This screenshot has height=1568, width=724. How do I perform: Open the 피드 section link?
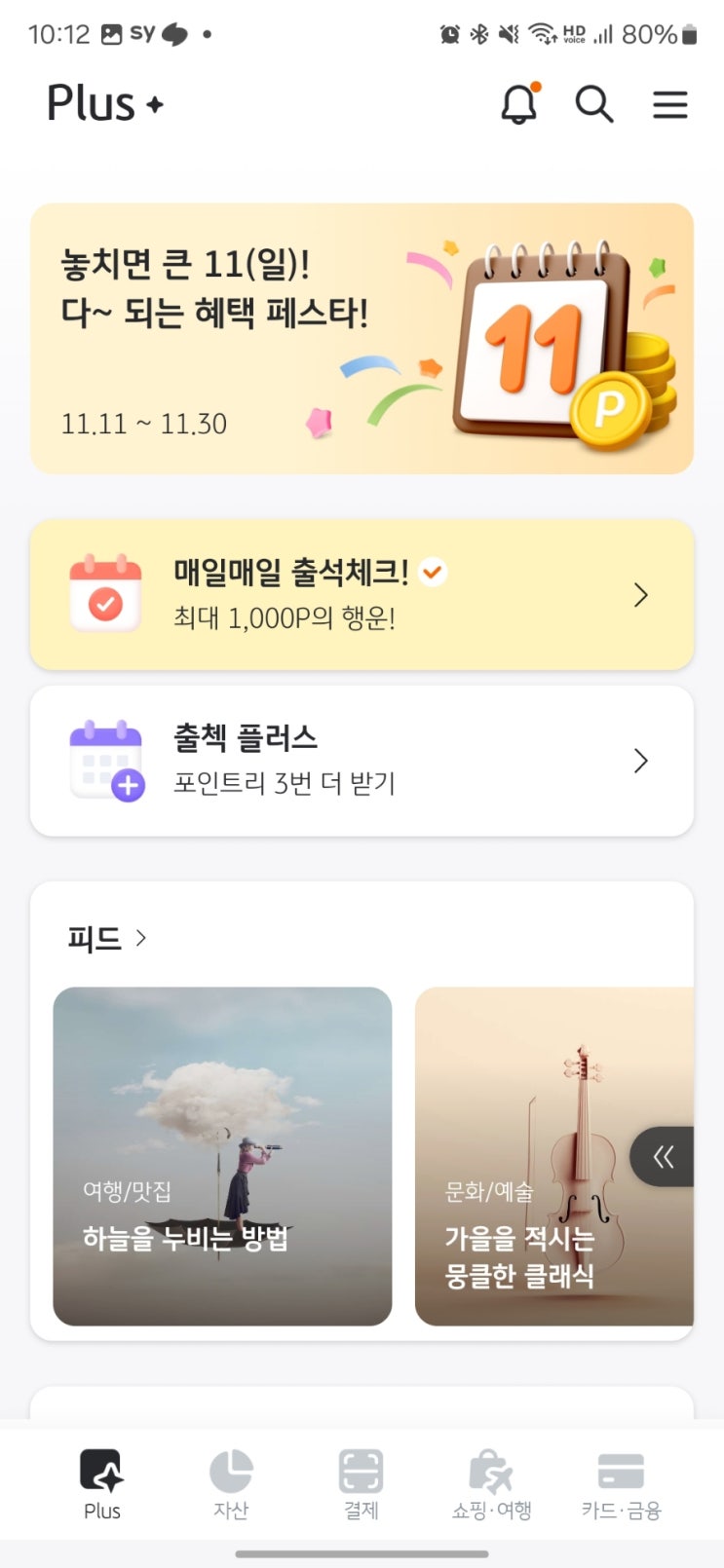click(107, 939)
